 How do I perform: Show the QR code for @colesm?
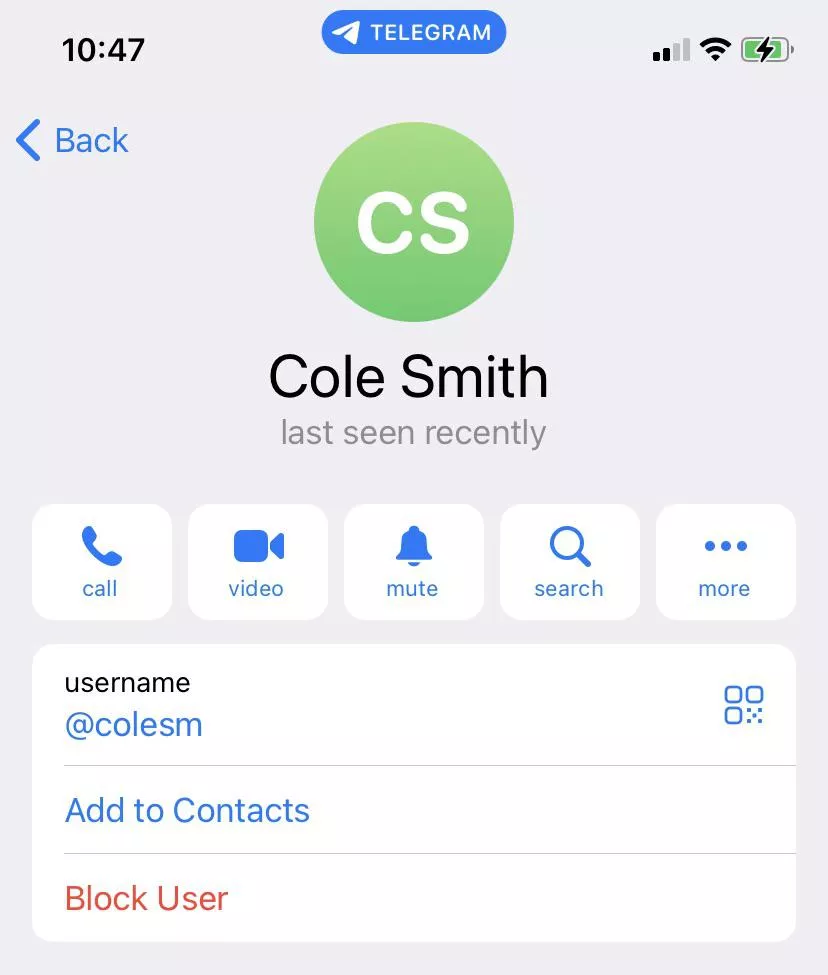point(743,705)
